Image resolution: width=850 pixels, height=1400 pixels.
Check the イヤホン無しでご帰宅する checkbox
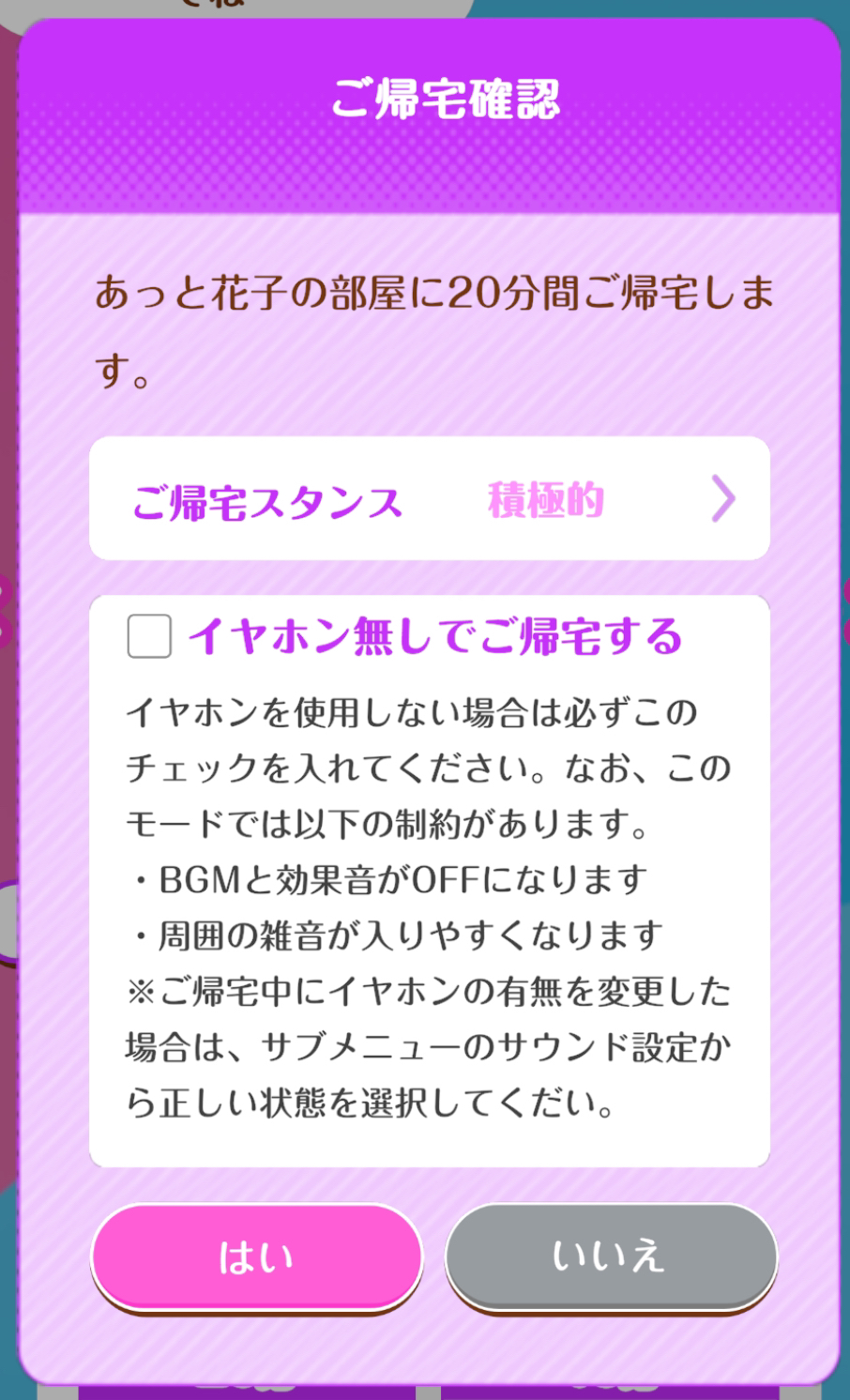[x=149, y=636]
